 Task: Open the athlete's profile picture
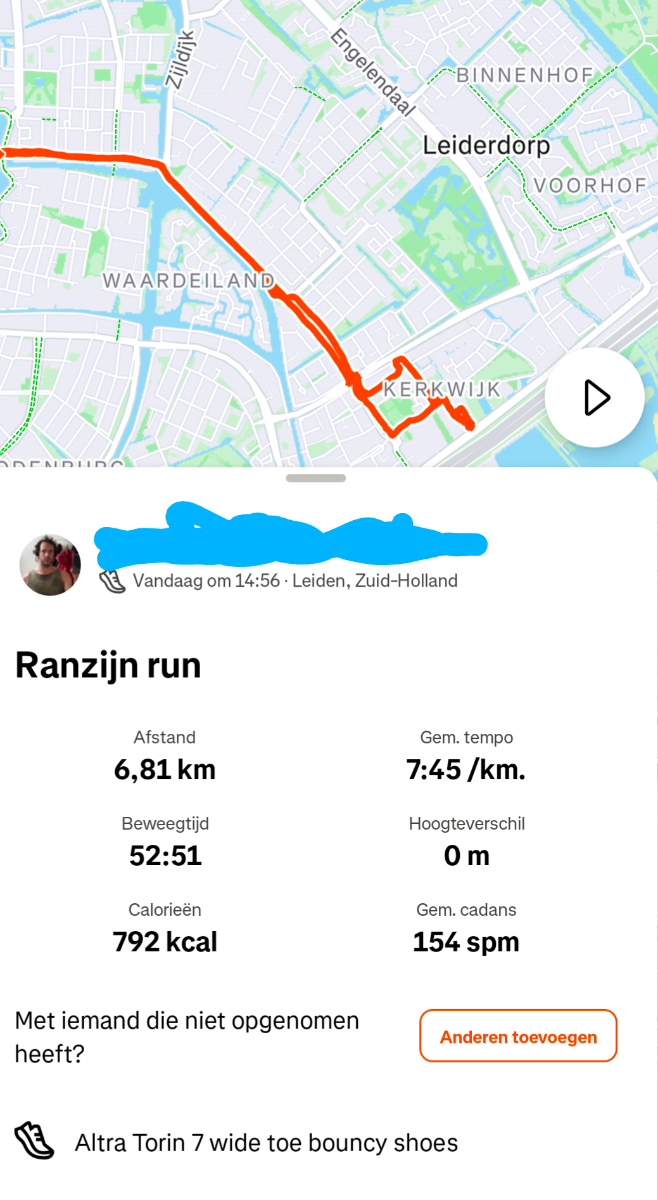tap(50, 565)
